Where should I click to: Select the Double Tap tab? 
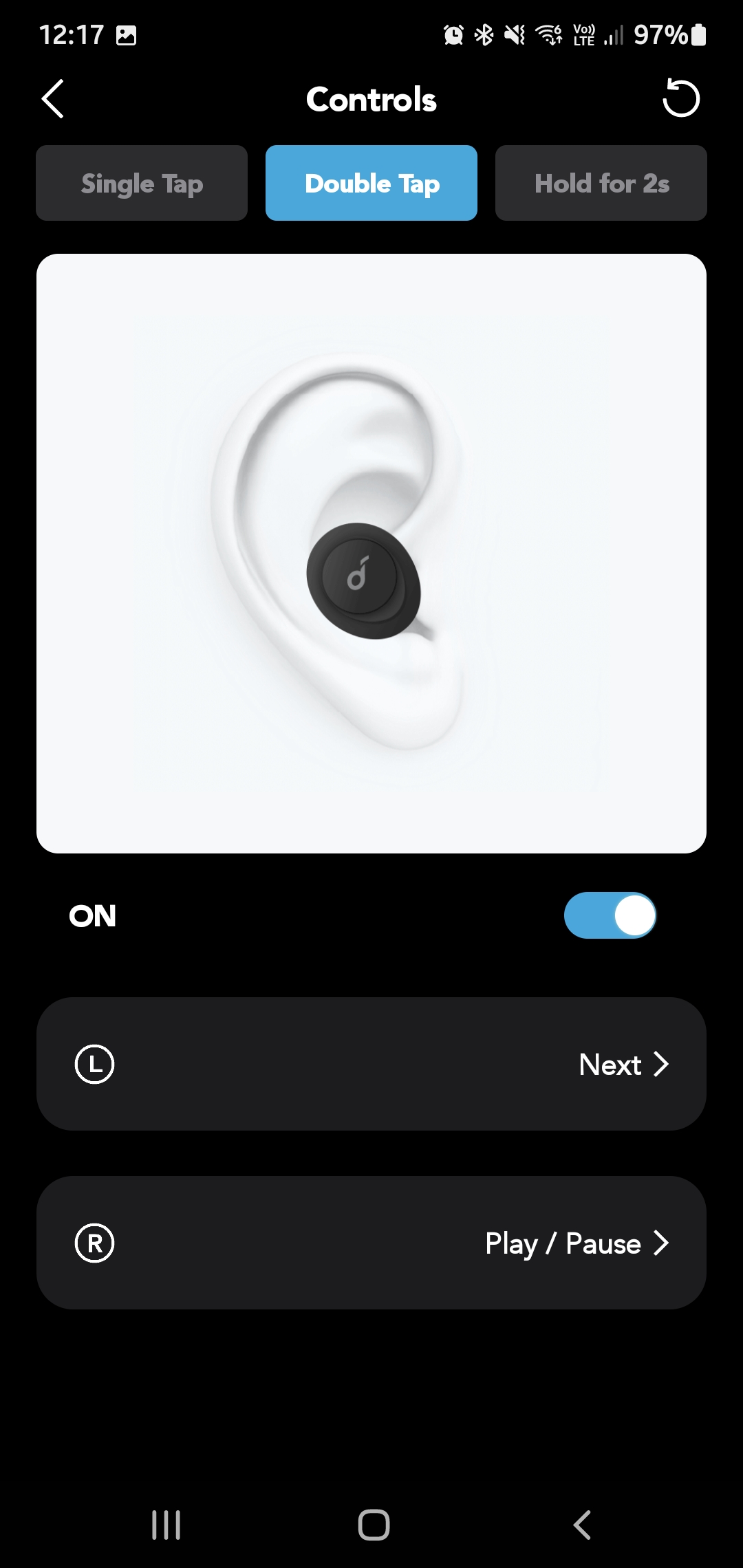(x=371, y=183)
